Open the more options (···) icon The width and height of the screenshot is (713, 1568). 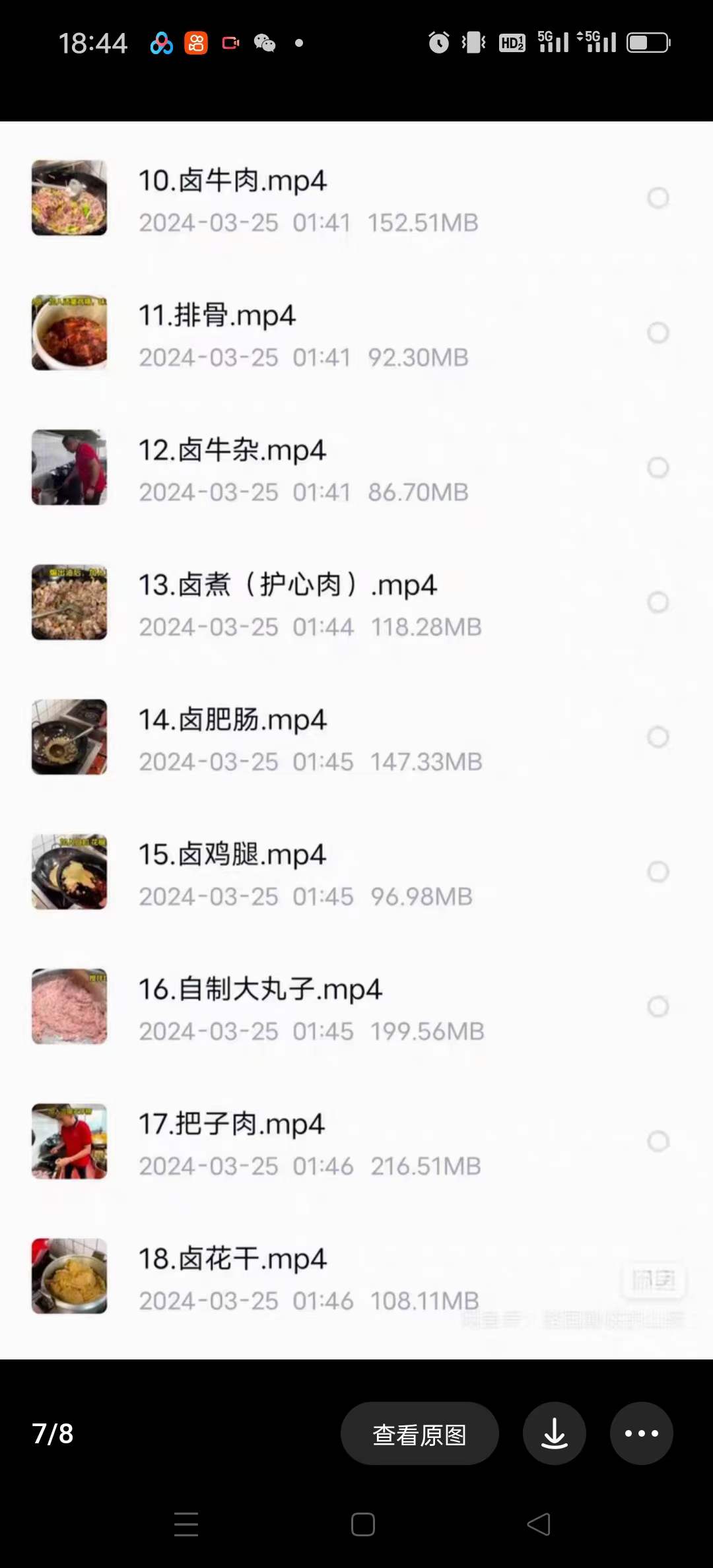click(641, 1433)
